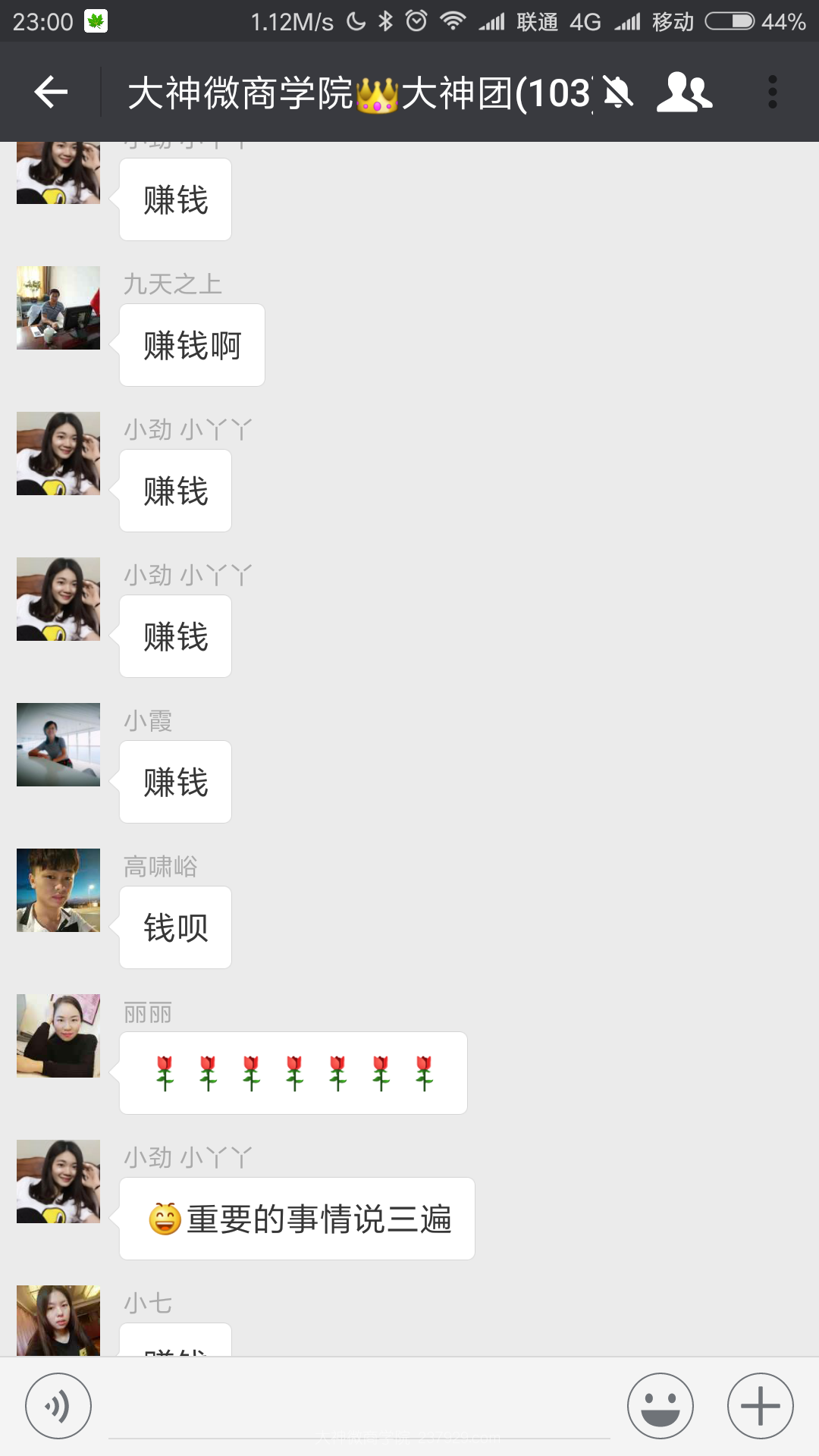Tap 小七's profile avatar
Screen dimensions: 819x1456
pos(58,1320)
